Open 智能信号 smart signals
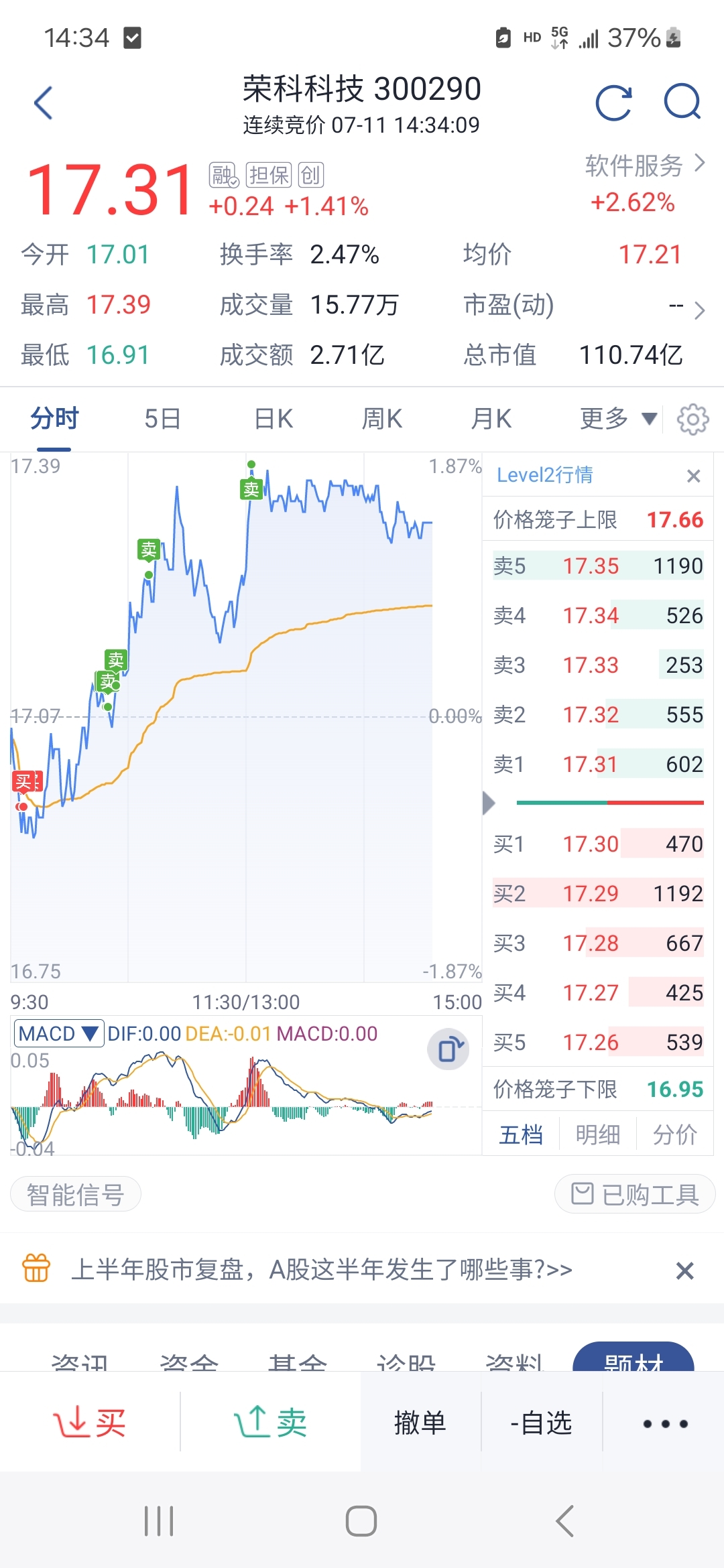Screen dimensions: 724x1568 coord(76,1194)
